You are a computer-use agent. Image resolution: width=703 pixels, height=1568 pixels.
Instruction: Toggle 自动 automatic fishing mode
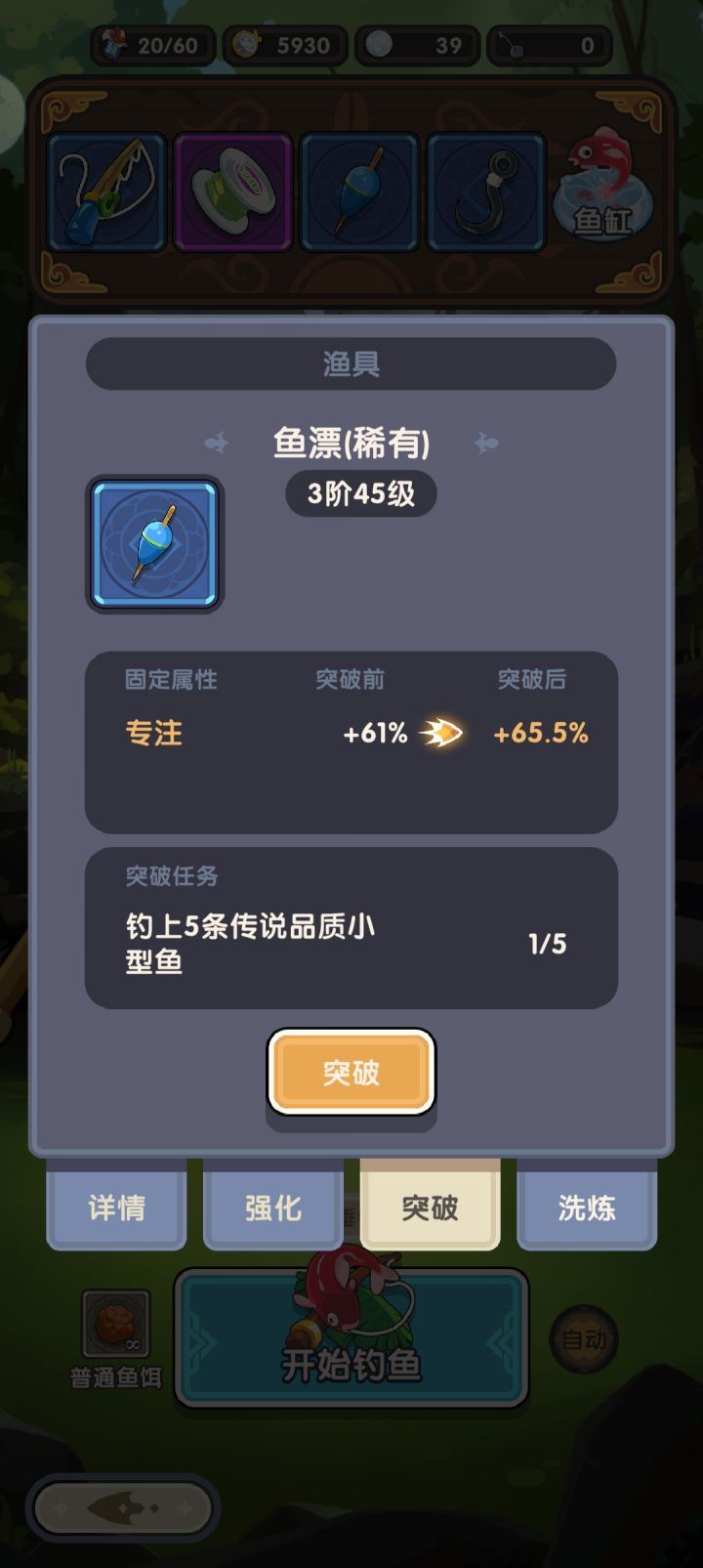coord(584,1340)
